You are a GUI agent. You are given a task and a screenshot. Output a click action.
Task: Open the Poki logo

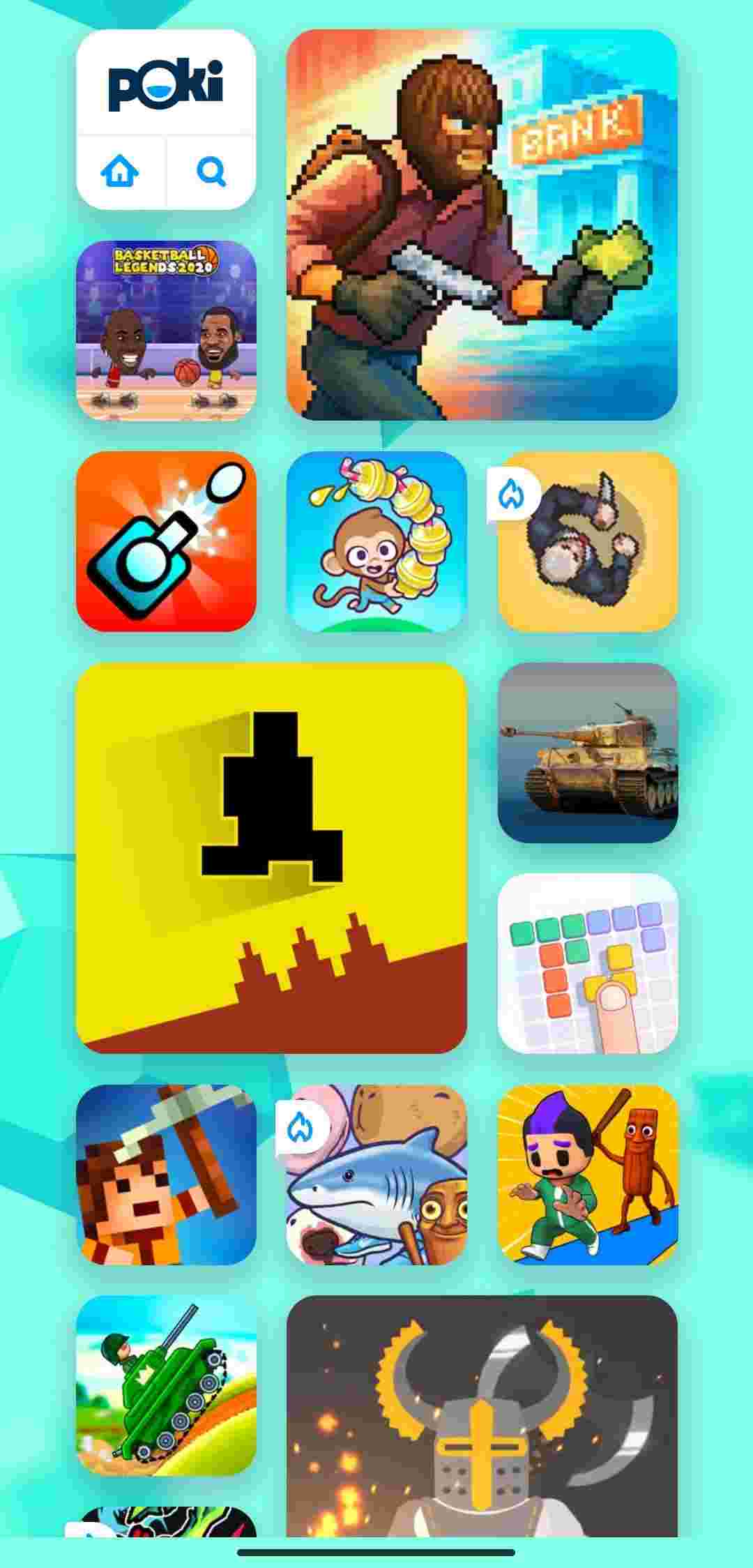point(166,85)
